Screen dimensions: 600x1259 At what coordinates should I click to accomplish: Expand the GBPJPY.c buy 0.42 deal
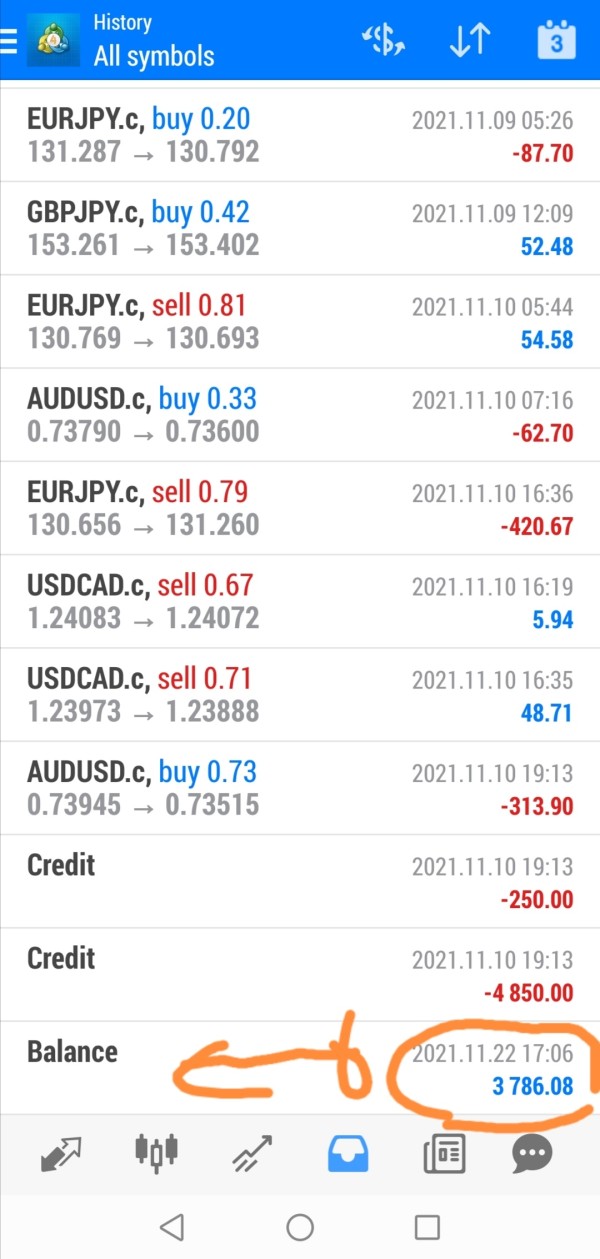point(300,228)
